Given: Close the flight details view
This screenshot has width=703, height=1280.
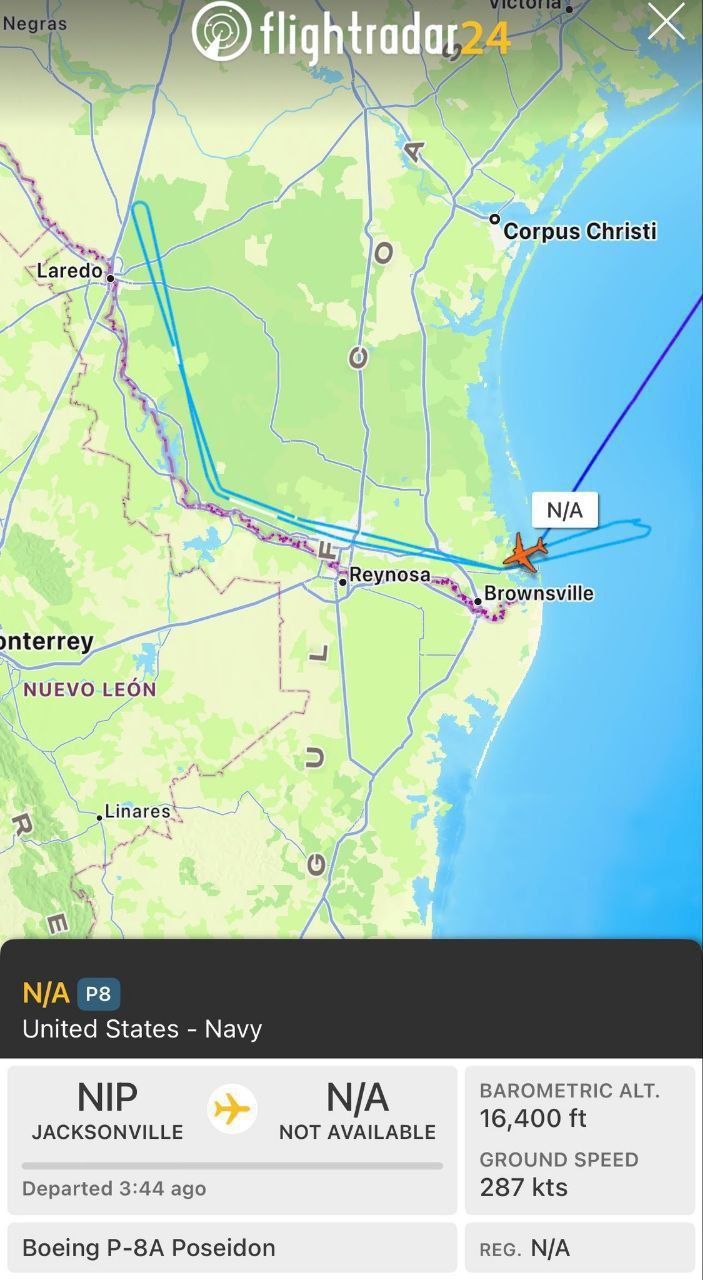Looking at the screenshot, I should (666, 22).
